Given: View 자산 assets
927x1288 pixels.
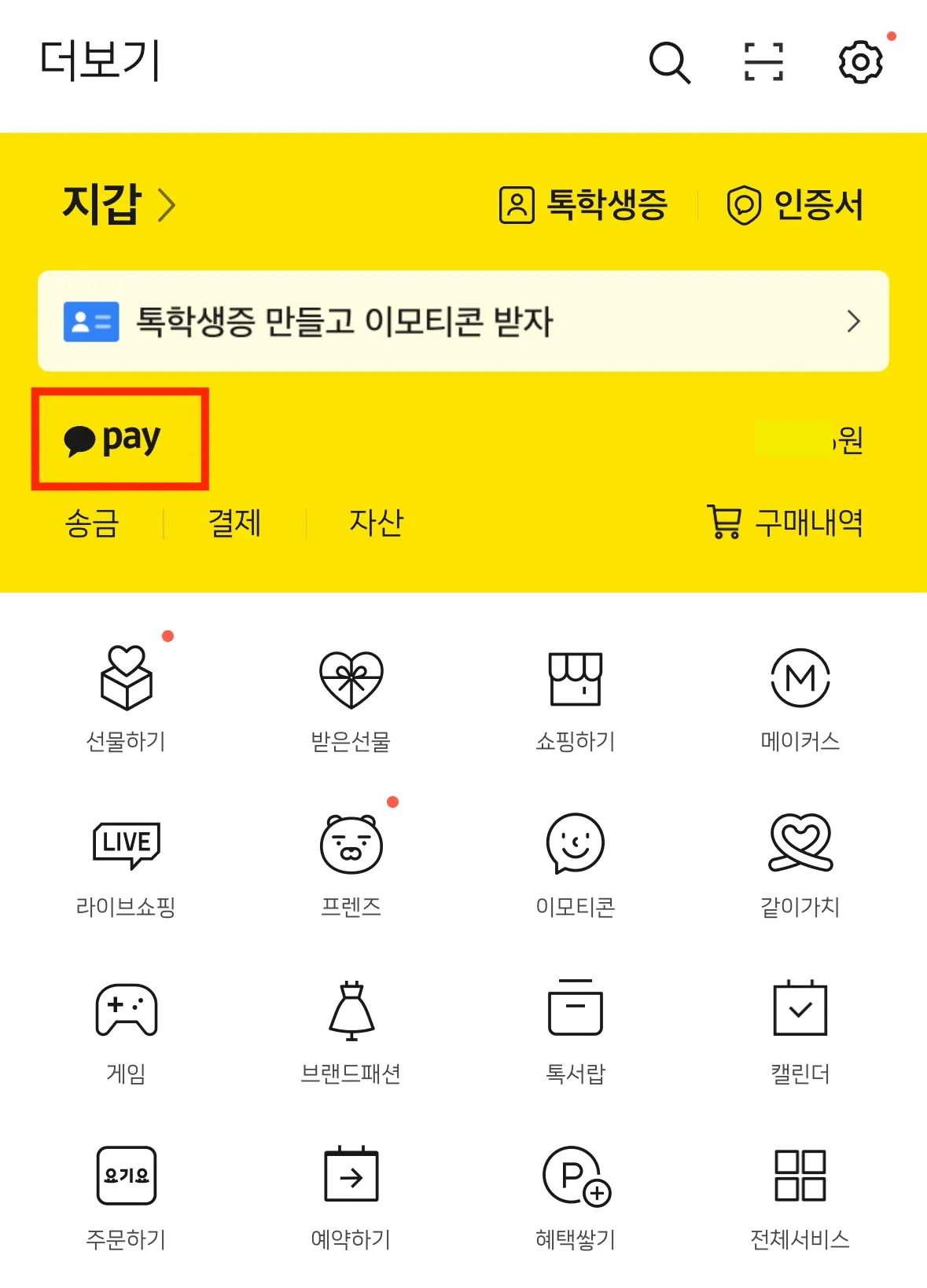Looking at the screenshot, I should (376, 523).
